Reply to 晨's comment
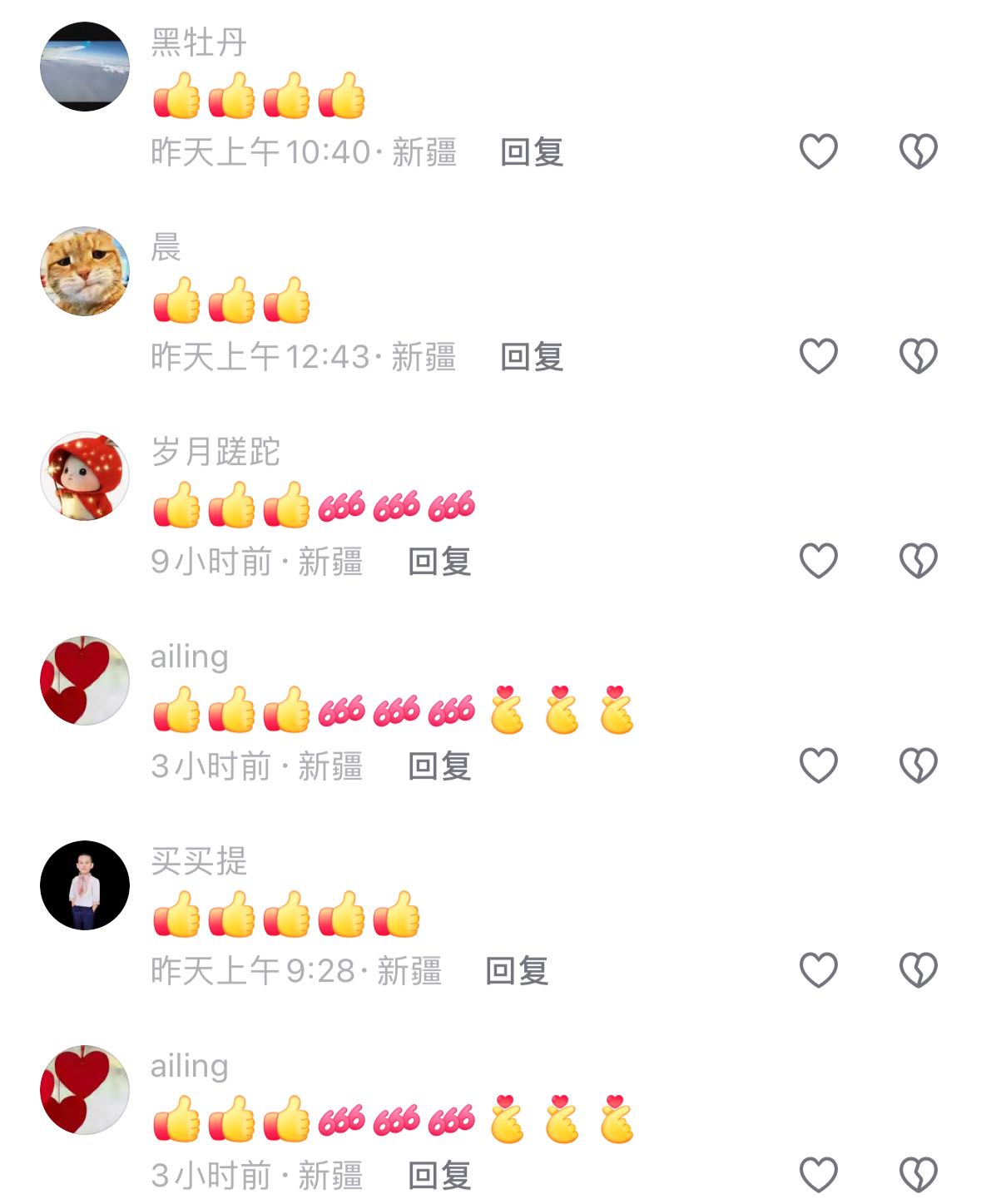The height and width of the screenshot is (1204, 981). pos(532,357)
